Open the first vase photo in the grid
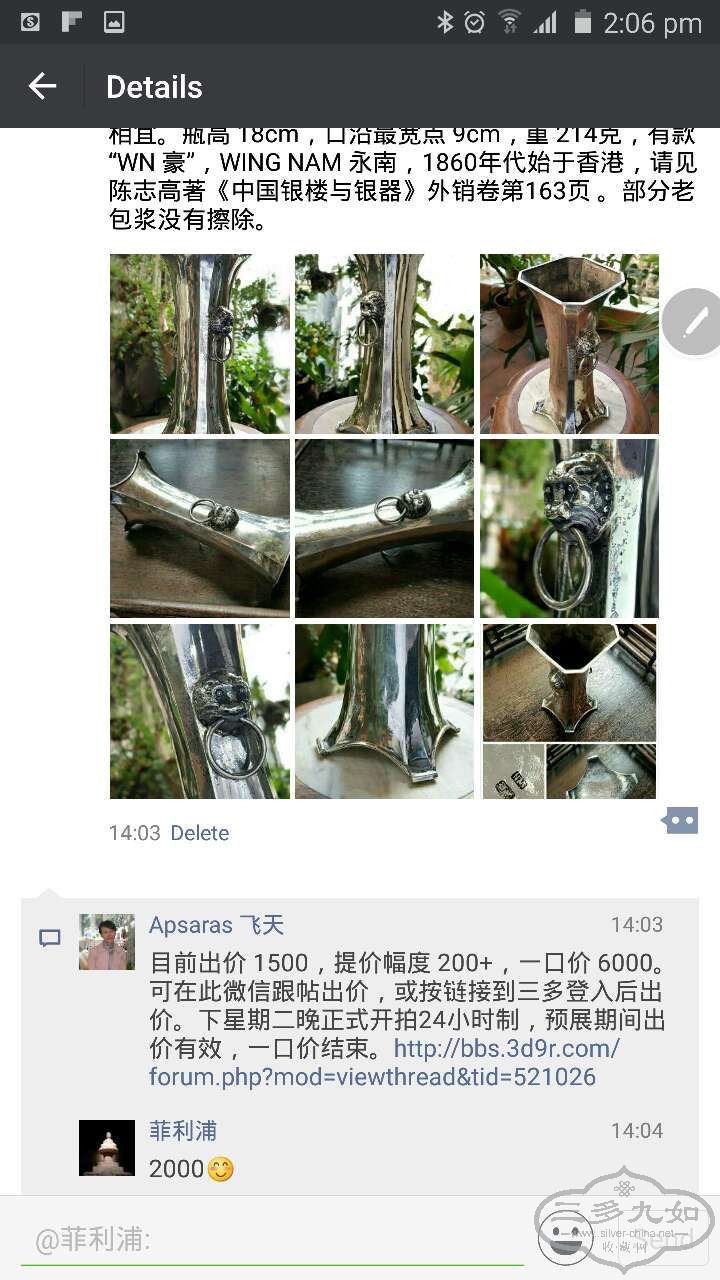The height and width of the screenshot is (1280, 720). pos(200,343)
